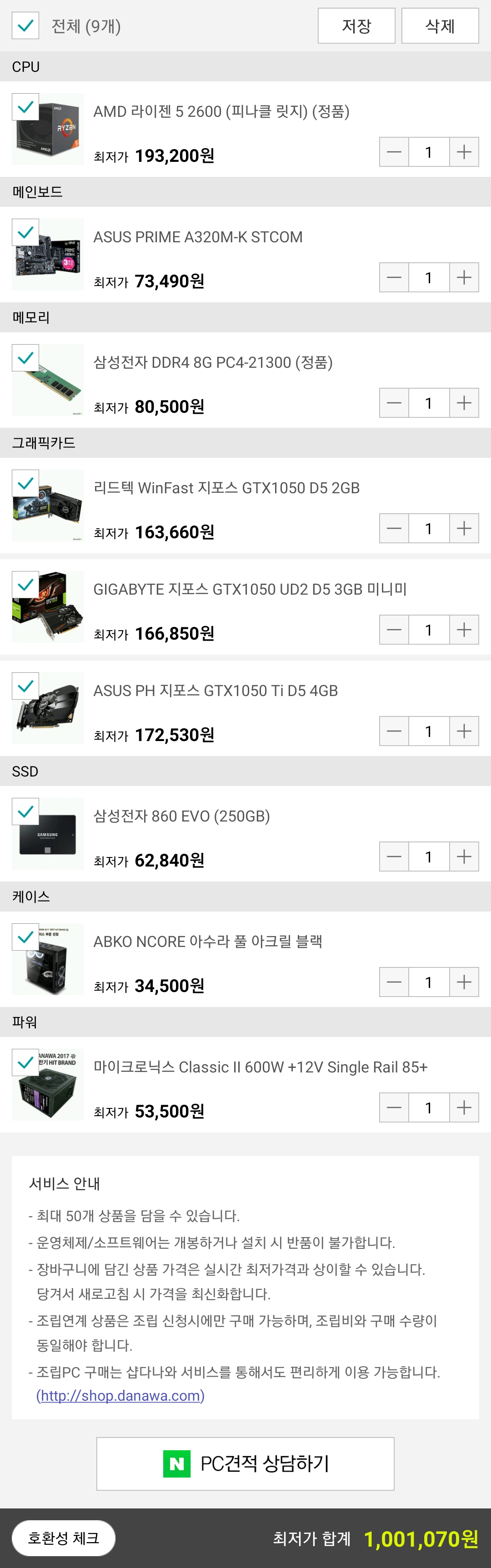This screenshot has width=491, height=1568.
Task: Deselect the 마이크로닉스 Classic II power supply
Action: point(25,1062)
